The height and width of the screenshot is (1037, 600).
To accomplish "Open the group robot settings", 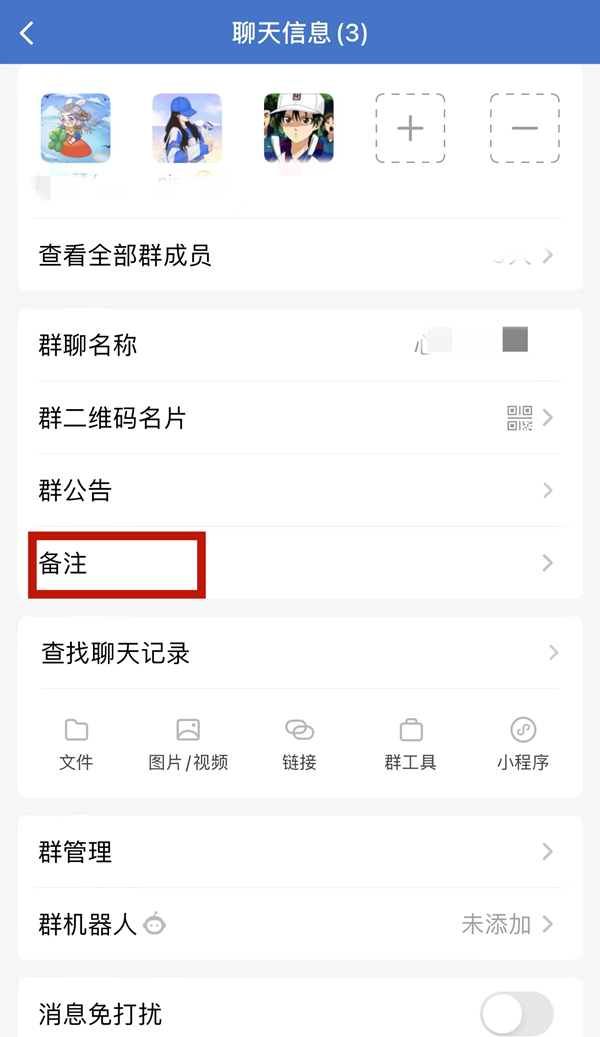I will click(x=299, y=924).
